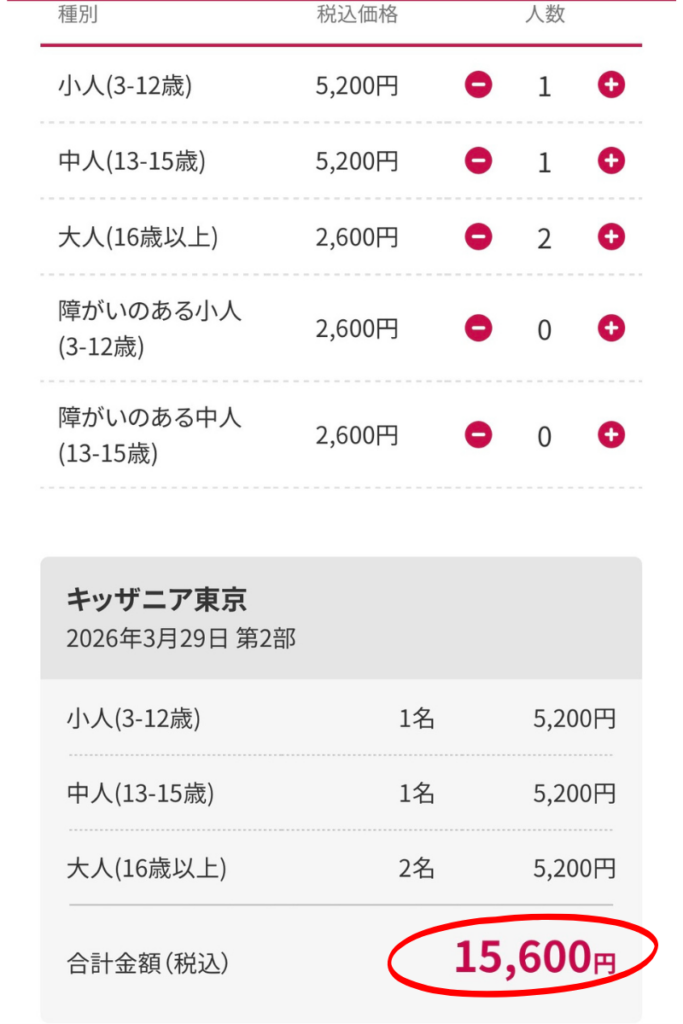This screenshot has width=683, height=1024.
Task: Add a 障がいのある中人 ticket
Action: 611,435
